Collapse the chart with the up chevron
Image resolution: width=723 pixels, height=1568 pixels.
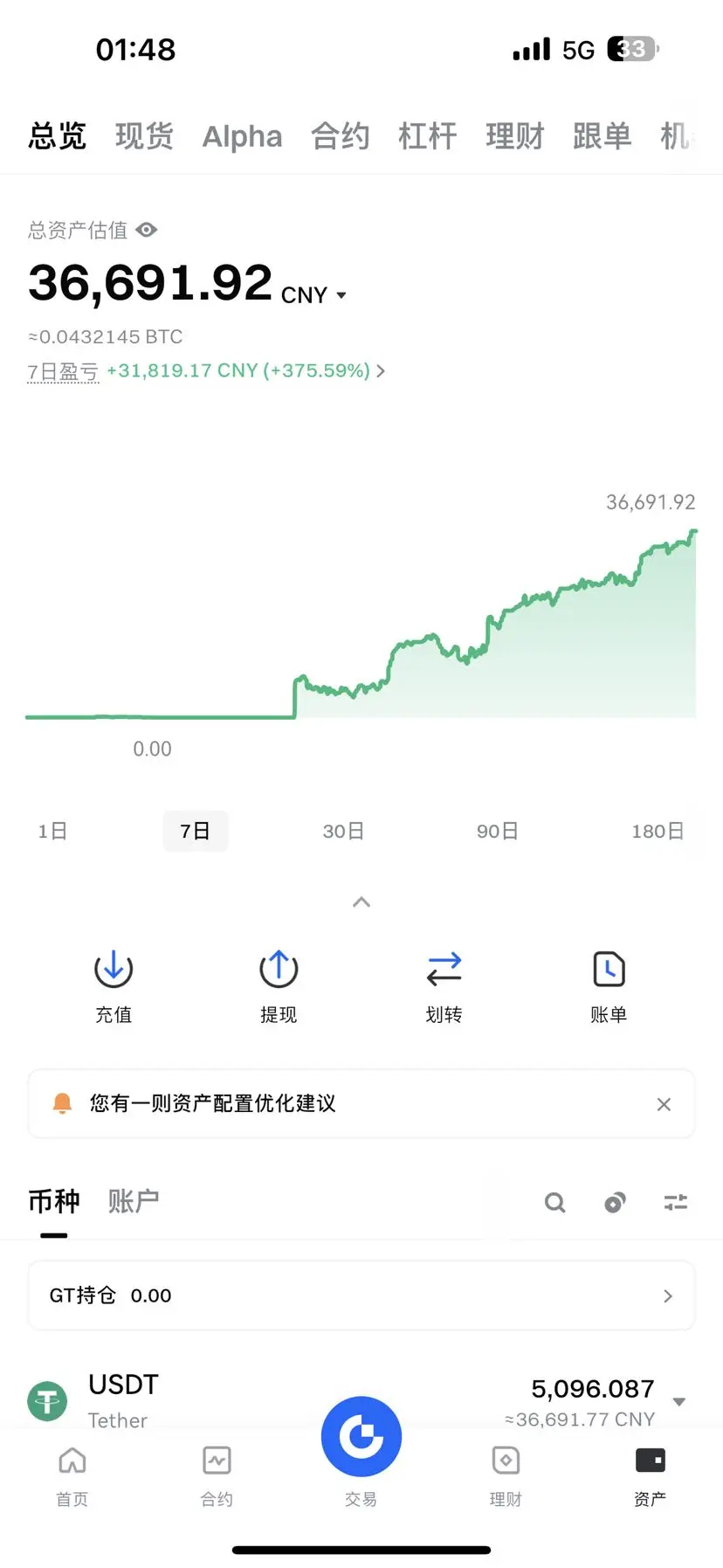pyautogui.click(x=361, y=901)
